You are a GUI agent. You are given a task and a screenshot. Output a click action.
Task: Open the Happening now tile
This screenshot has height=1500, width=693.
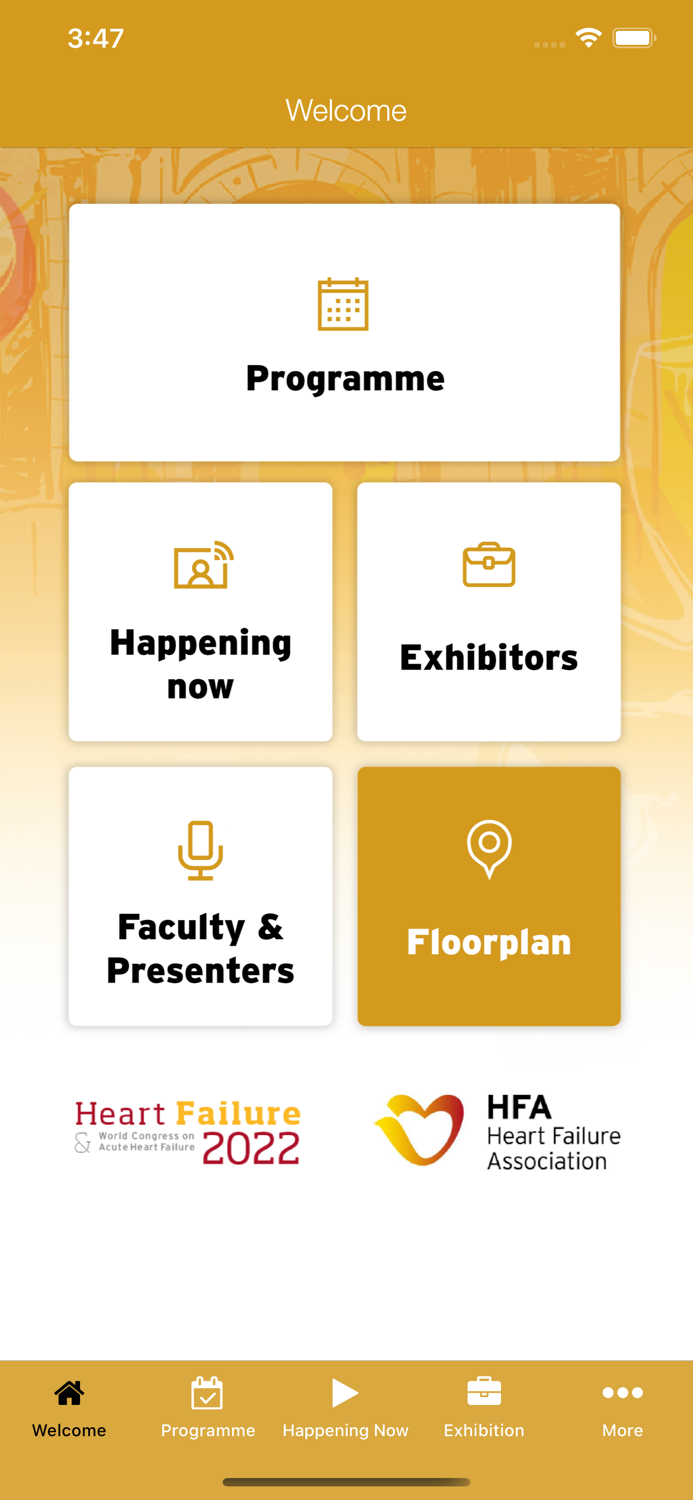click(200, 612)
